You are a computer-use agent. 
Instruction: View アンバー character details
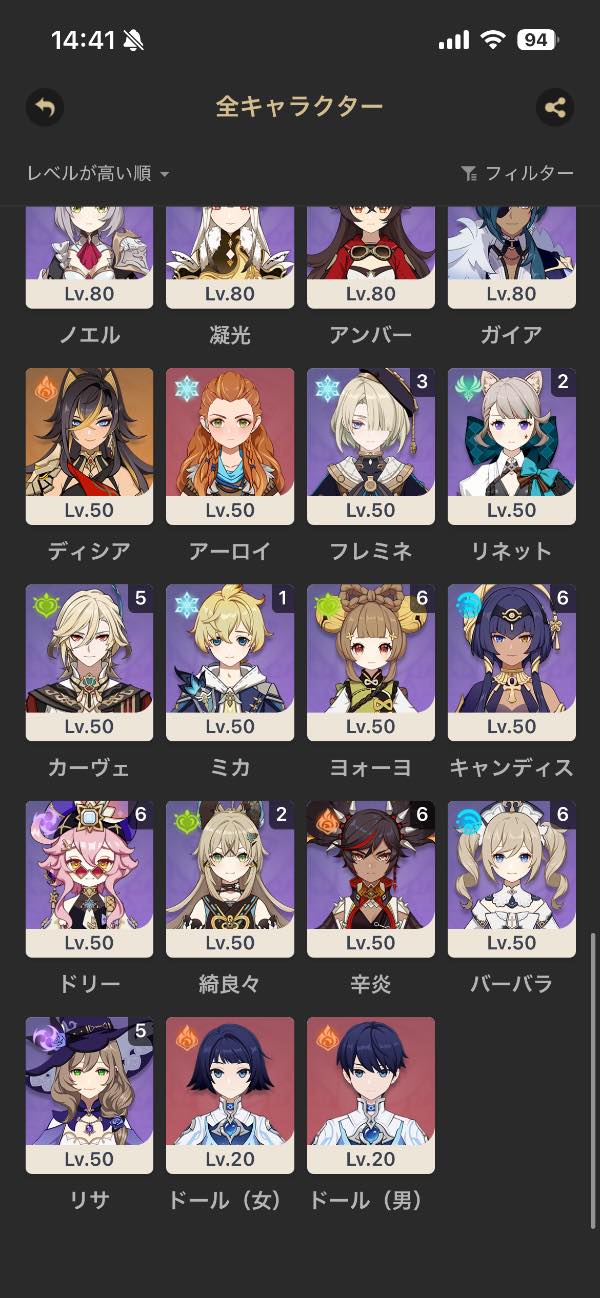[371, 258]
